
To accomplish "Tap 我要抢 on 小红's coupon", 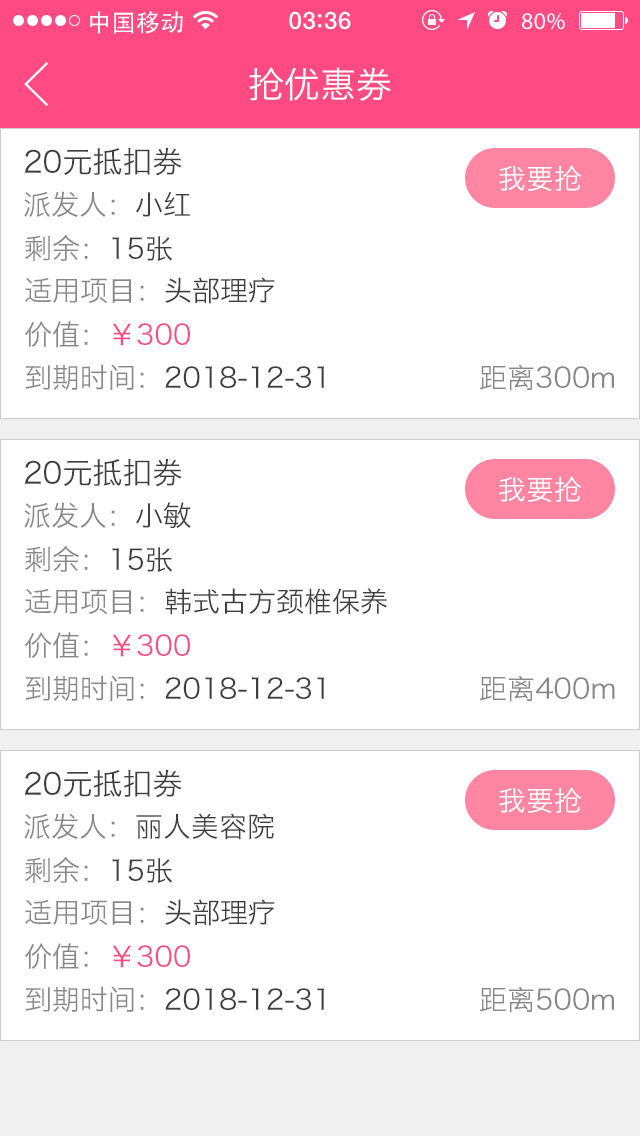I will pyautogui.click(x=539, y=178).
